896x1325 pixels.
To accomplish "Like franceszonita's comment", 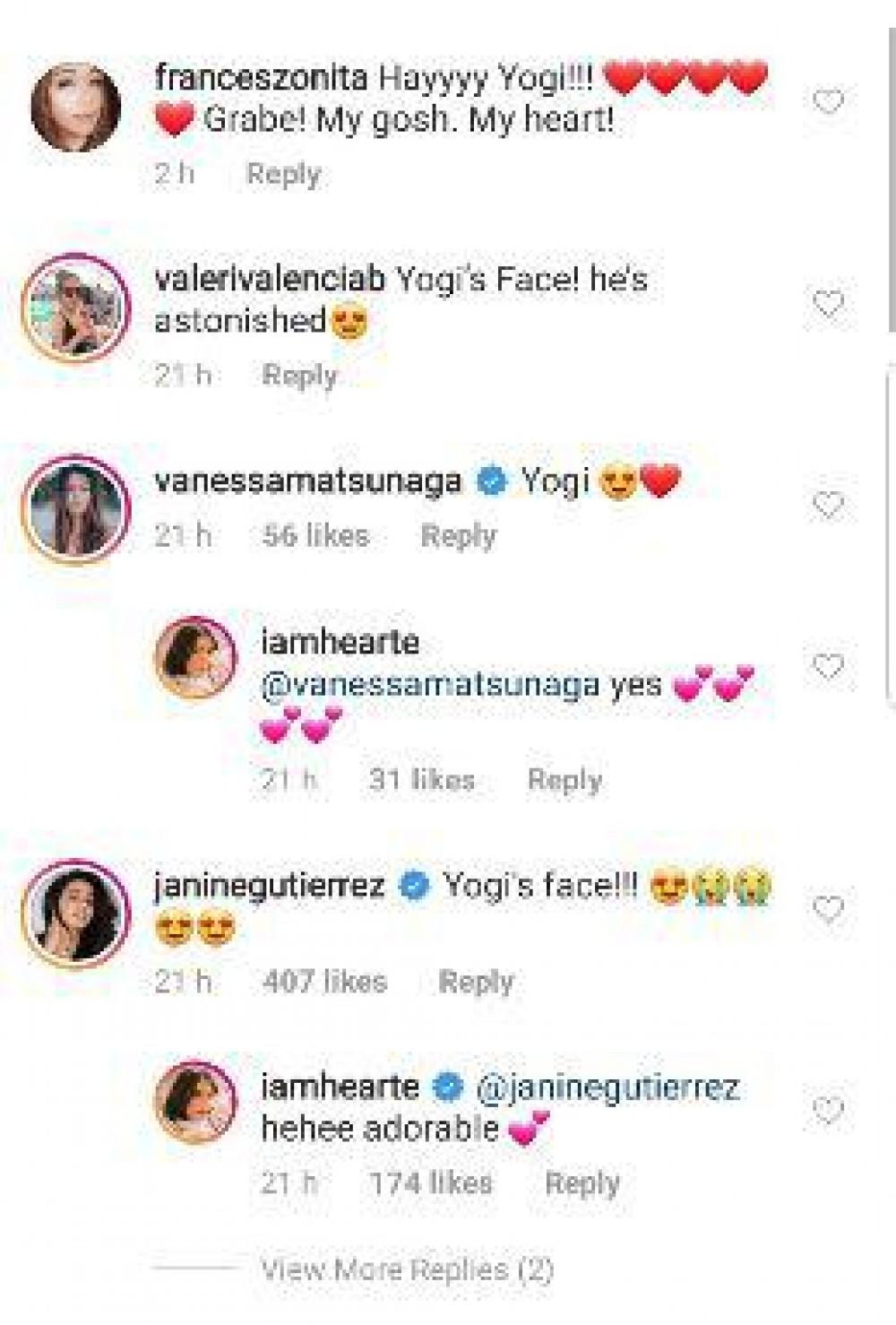I will point(828,102).
